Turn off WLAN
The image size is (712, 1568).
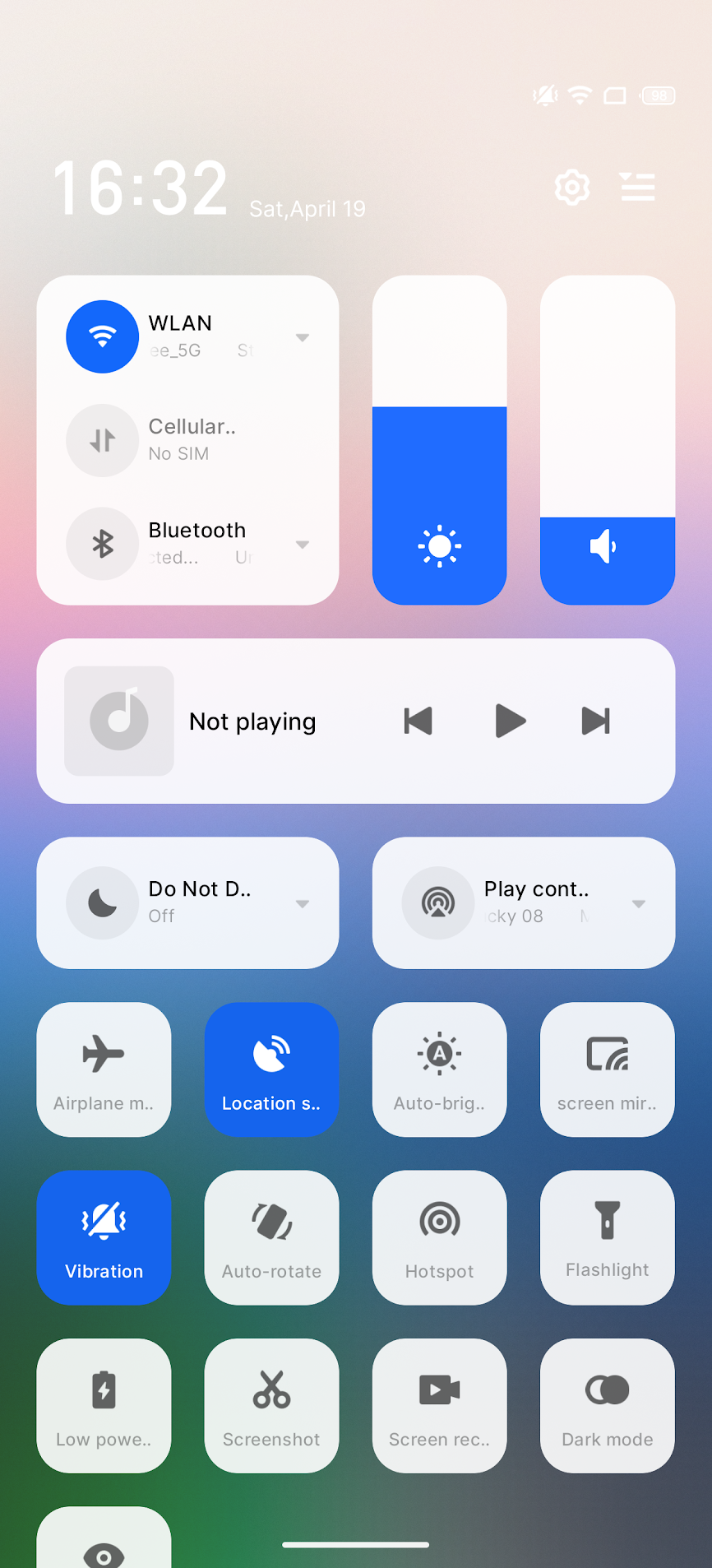103,336
